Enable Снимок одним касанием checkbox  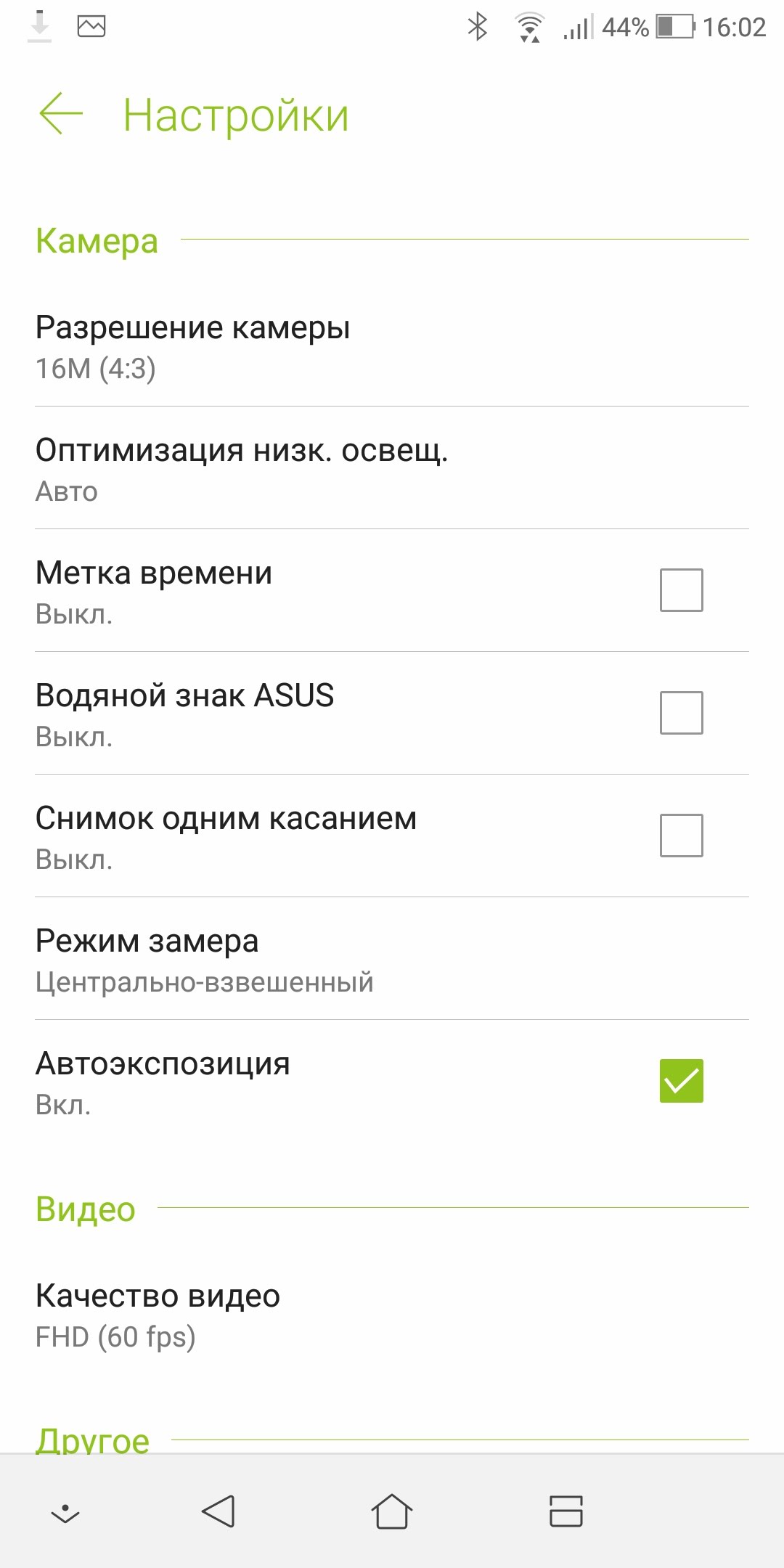(x=681, y=836)
